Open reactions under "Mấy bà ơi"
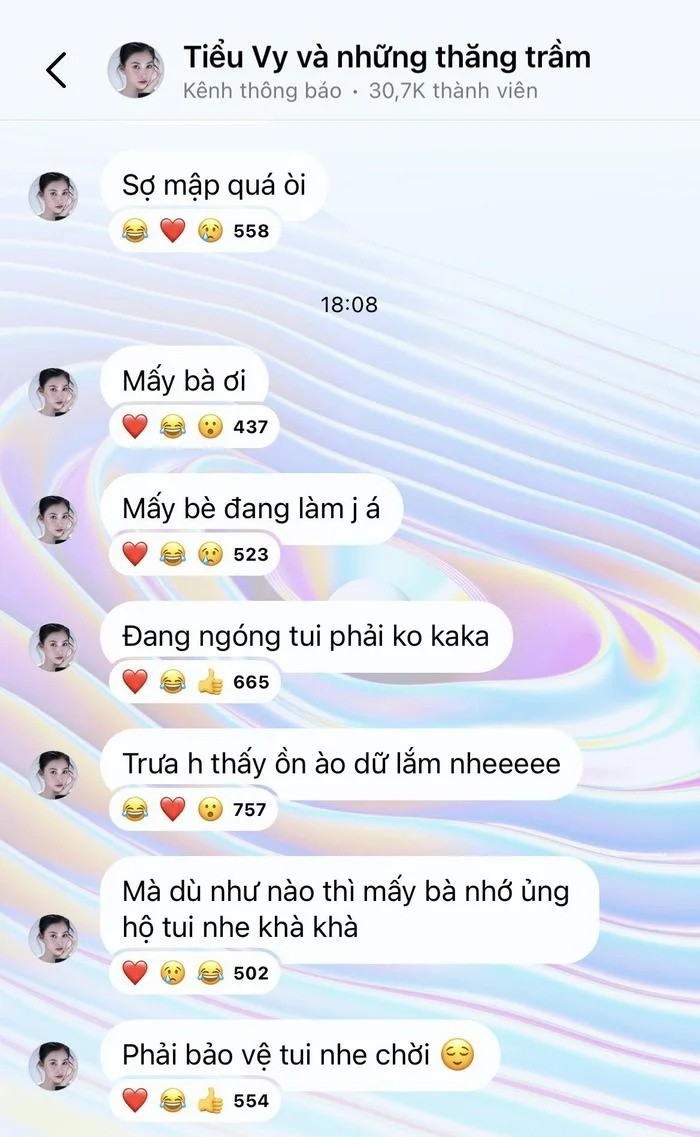Screen dimensions: 700x1137 (x=195, y=427)
